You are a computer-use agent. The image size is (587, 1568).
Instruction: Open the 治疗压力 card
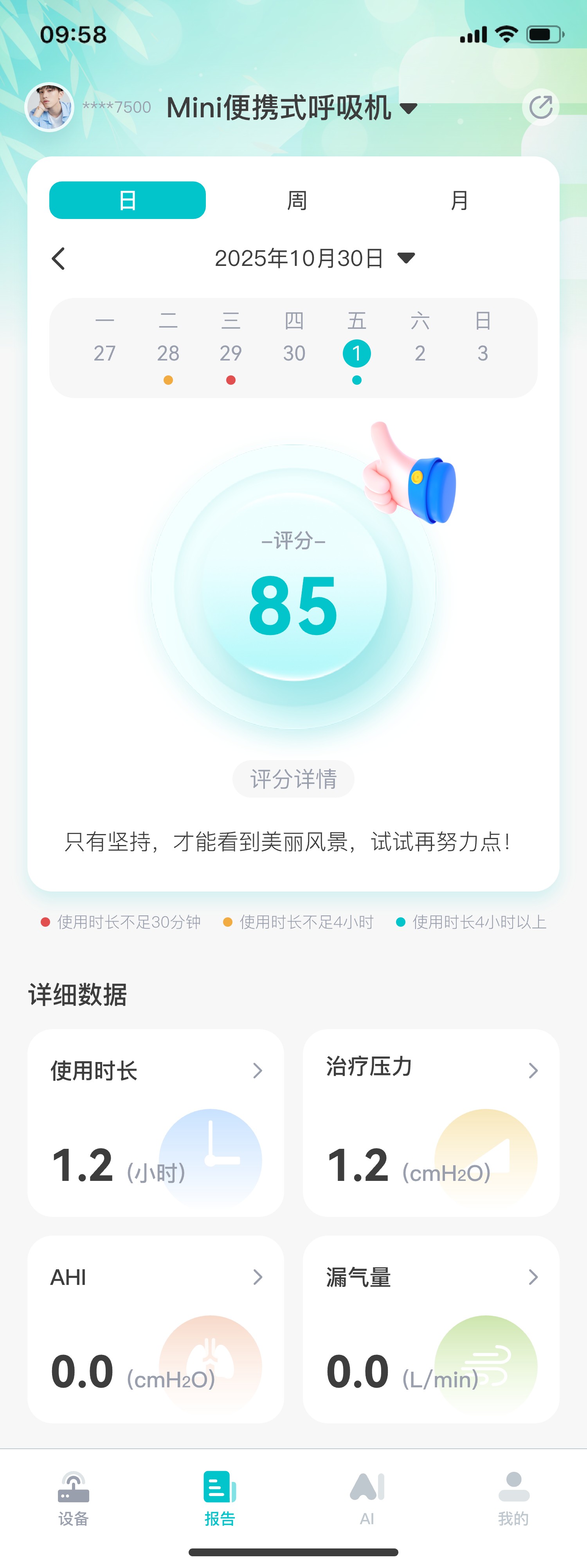tap(430, 1123)
